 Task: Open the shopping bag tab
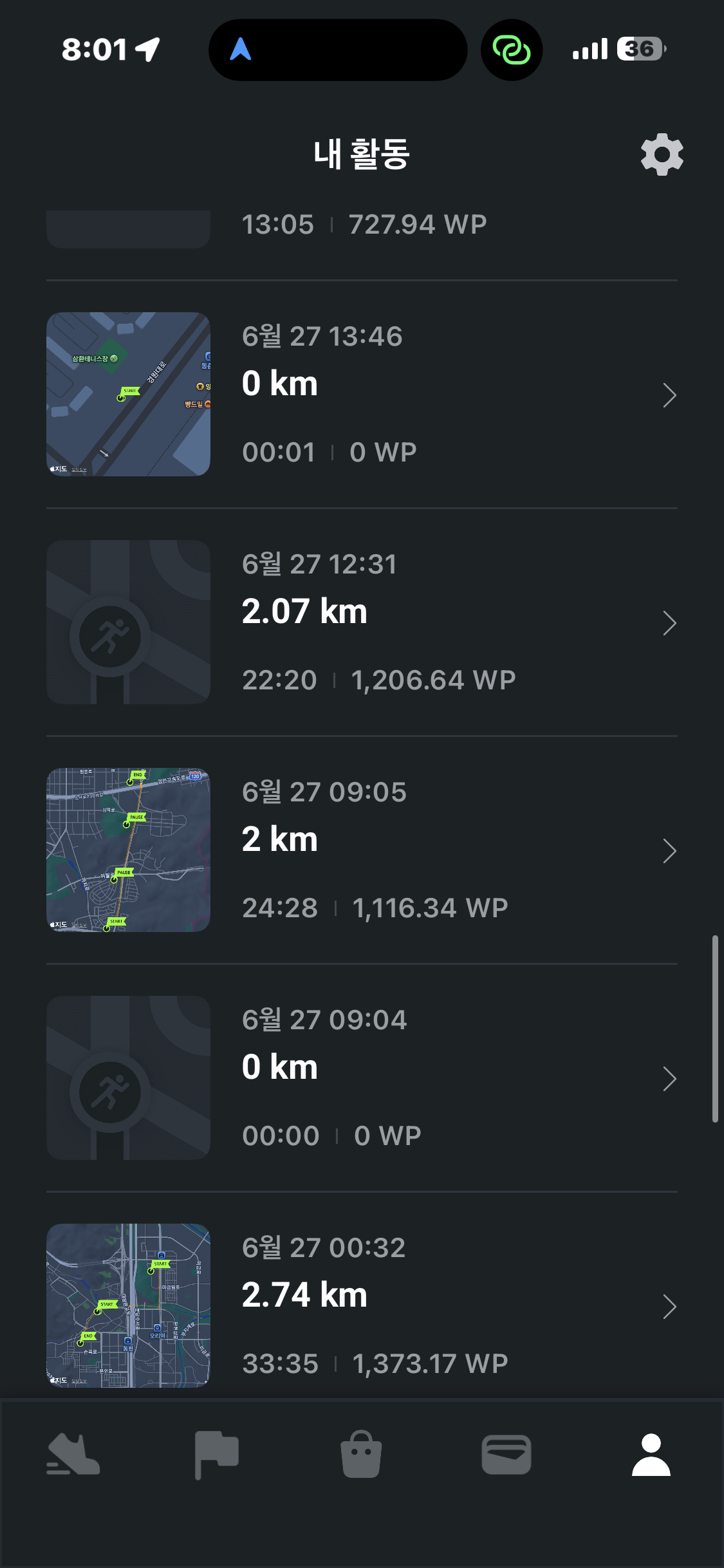click(361, 1454)
